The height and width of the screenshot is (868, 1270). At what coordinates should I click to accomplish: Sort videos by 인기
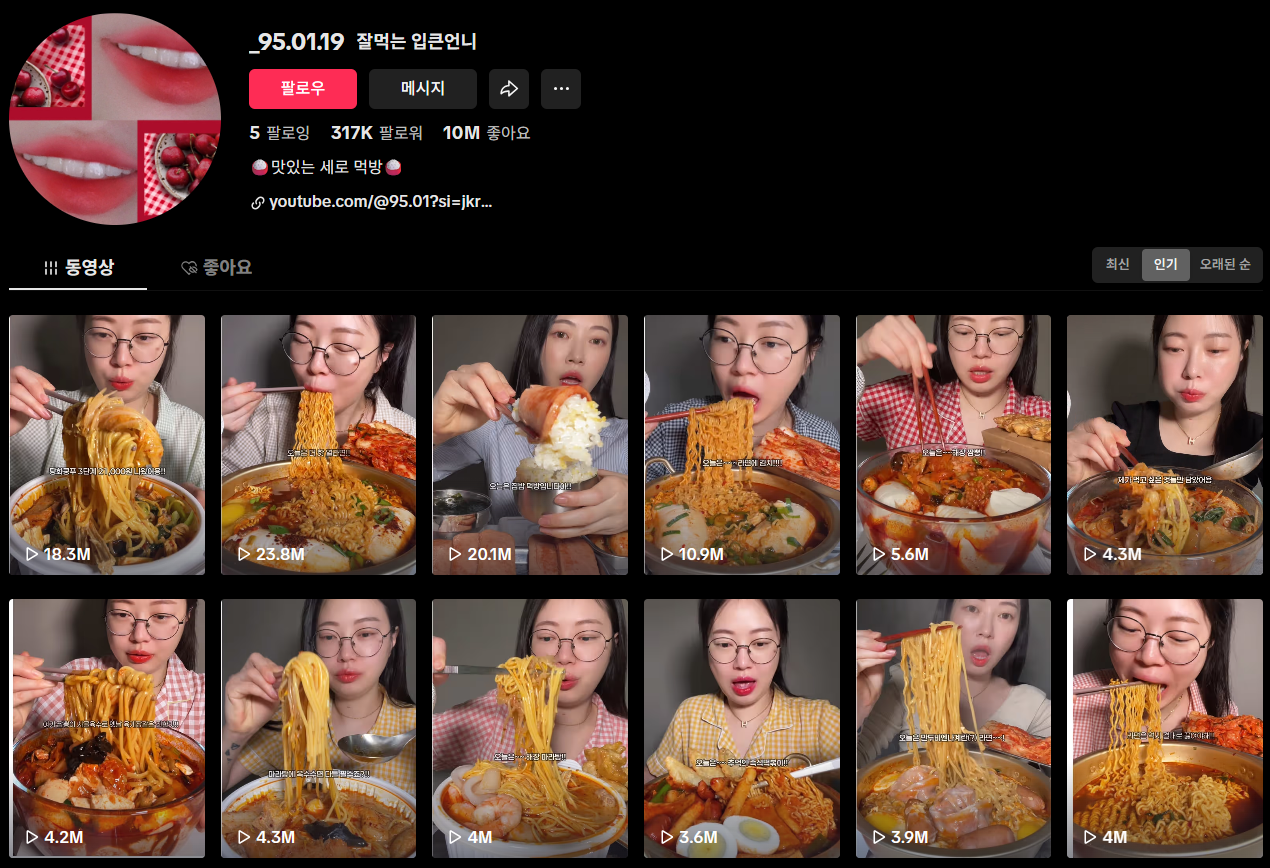pyautogui.click(x=1165, y=265)
